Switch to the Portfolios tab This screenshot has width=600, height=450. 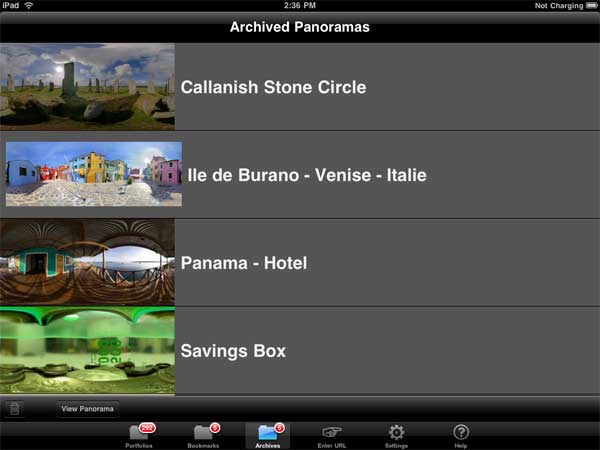pyautogui.click(x=140, y=435)
